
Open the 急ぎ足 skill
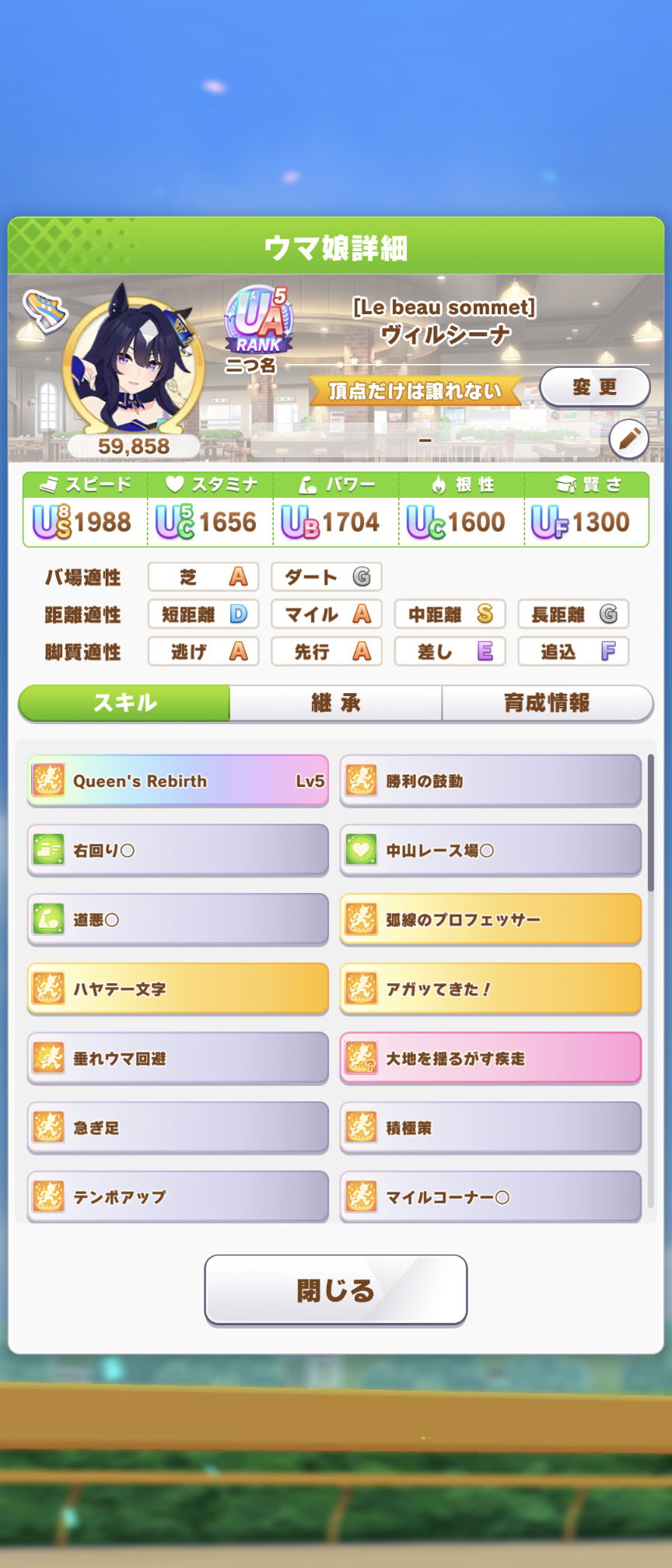(x=178, y=1127)
